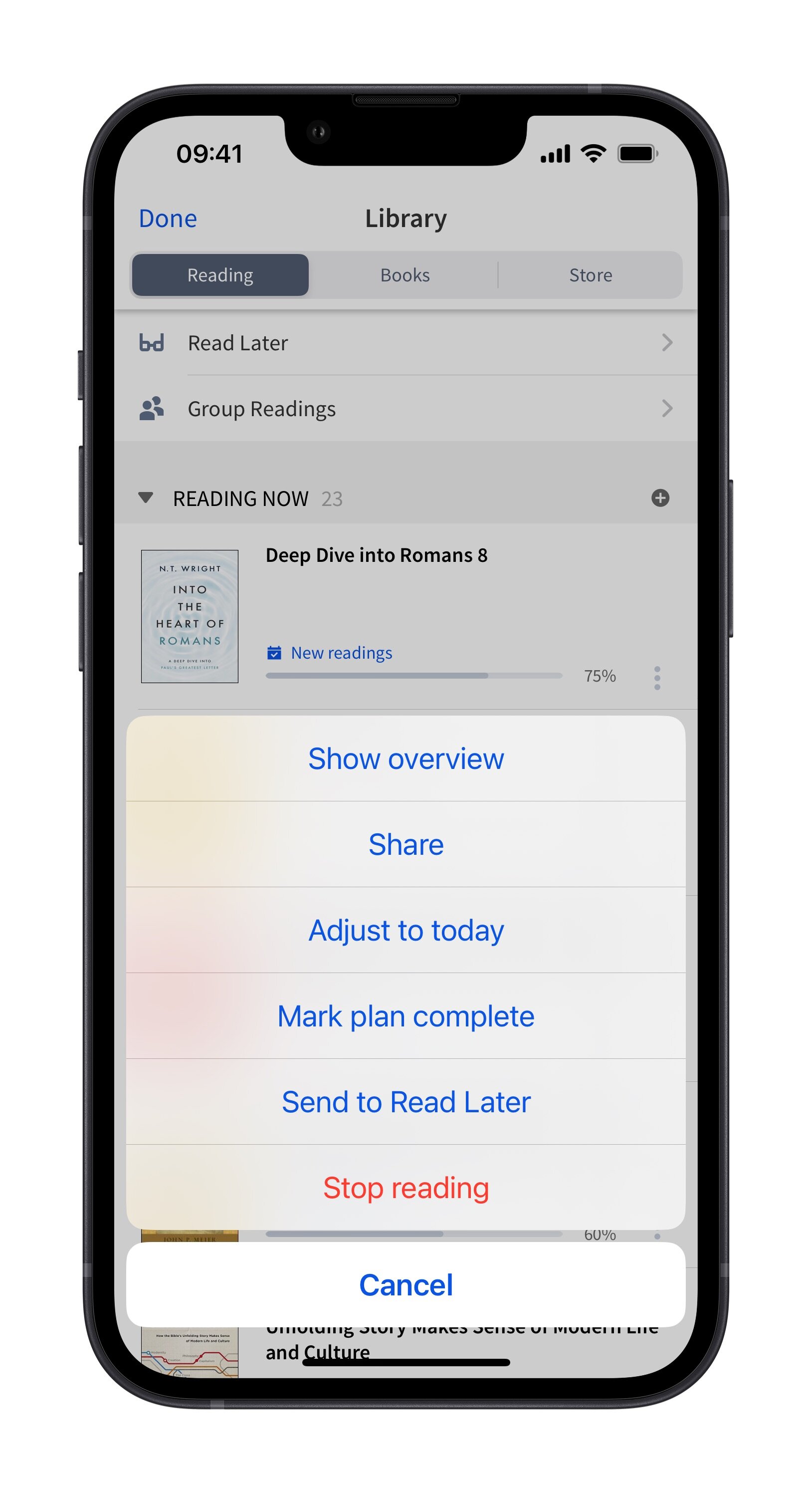The width and height of the screenshot is (812, 1493).
Task: Switch to the Store tab
Action: click(590, 275)
